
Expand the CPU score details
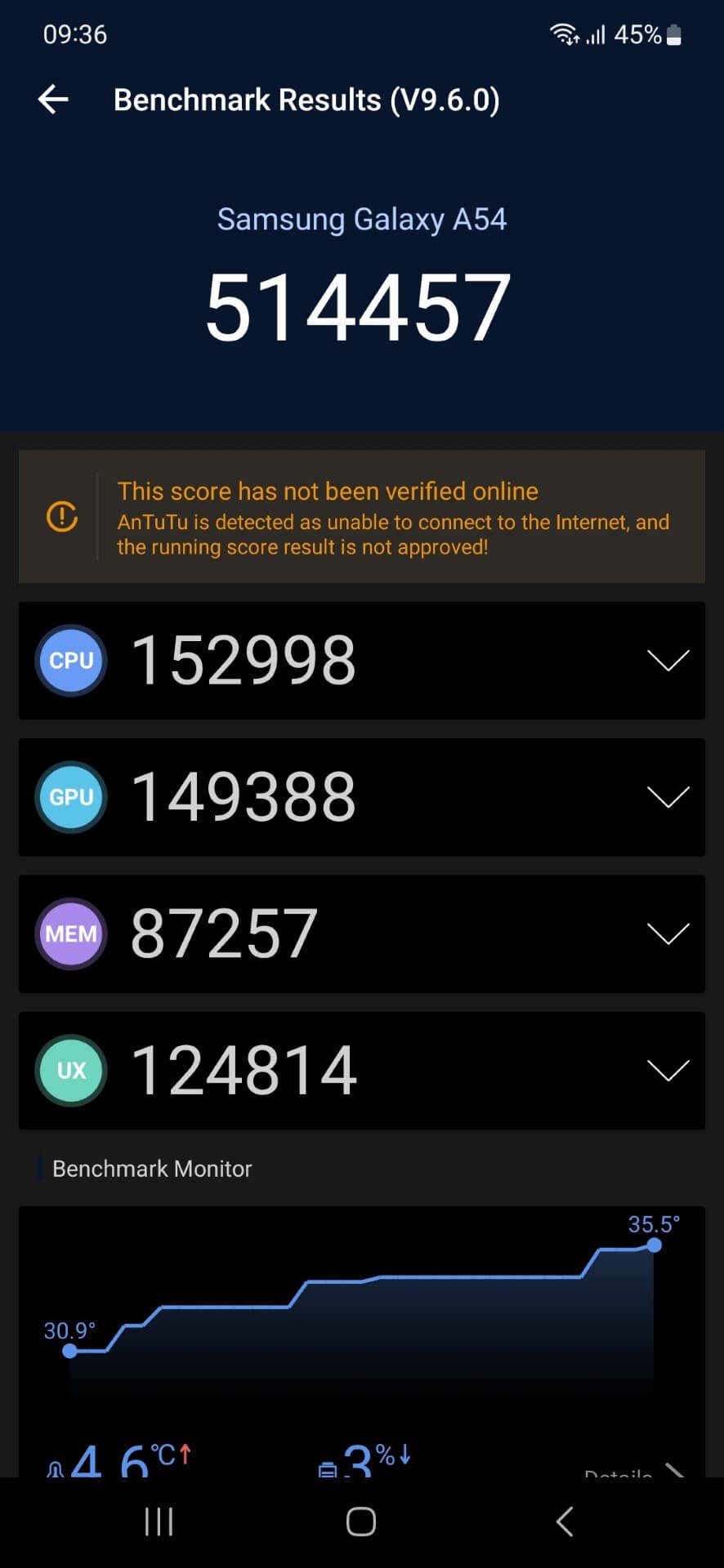click(x=668, y=660)
